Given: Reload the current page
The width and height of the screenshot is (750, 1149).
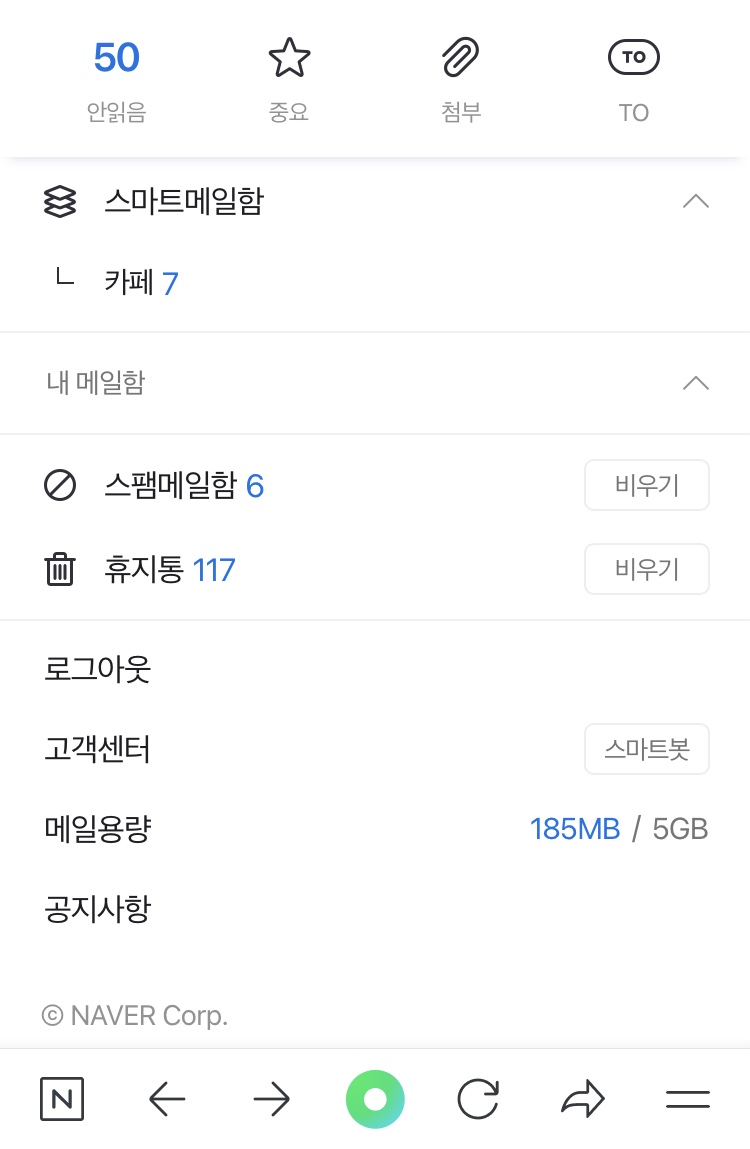Looking at the screenshot, I should (x=478, y=1100).
